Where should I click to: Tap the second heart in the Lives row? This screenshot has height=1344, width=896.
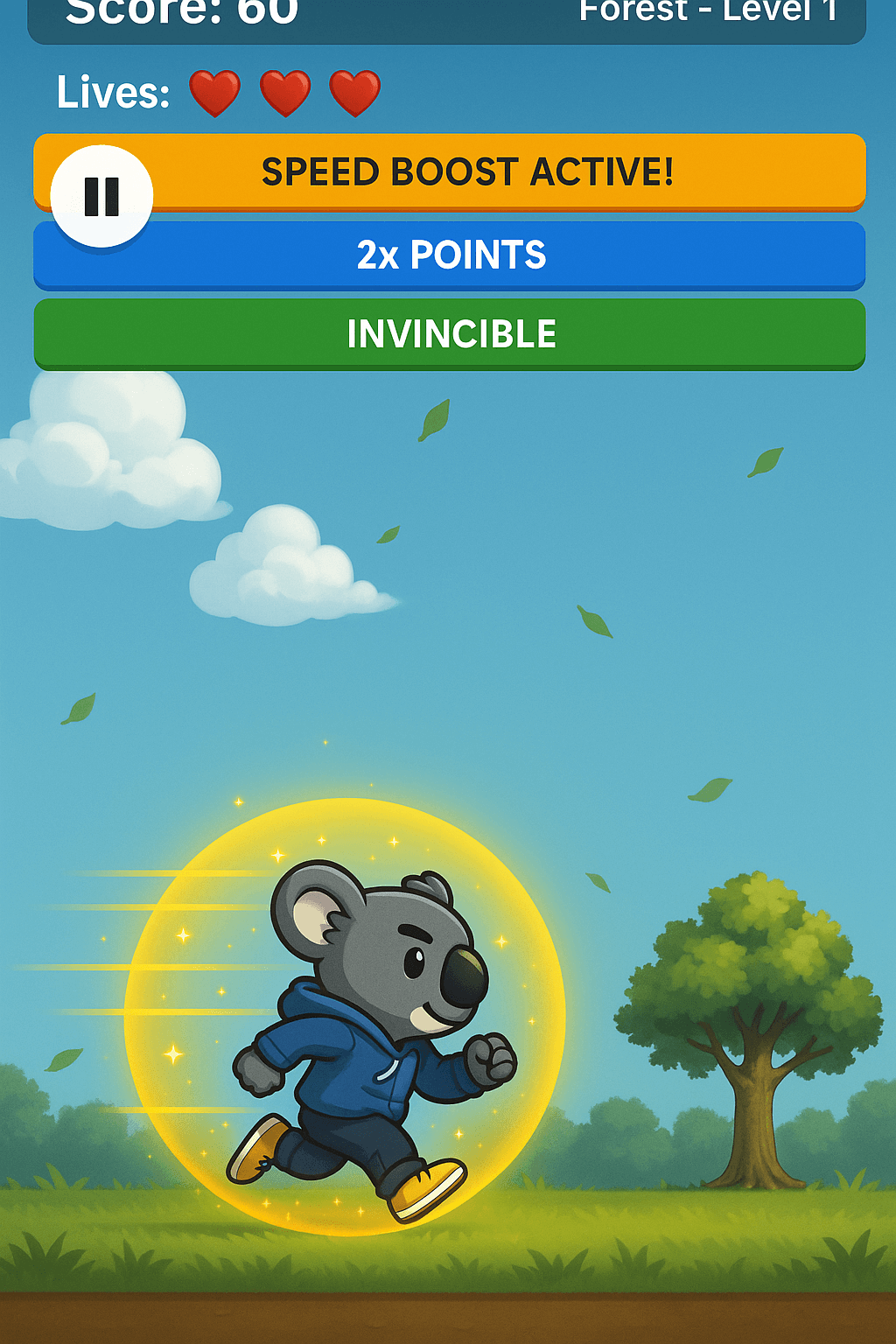point(287,92)
